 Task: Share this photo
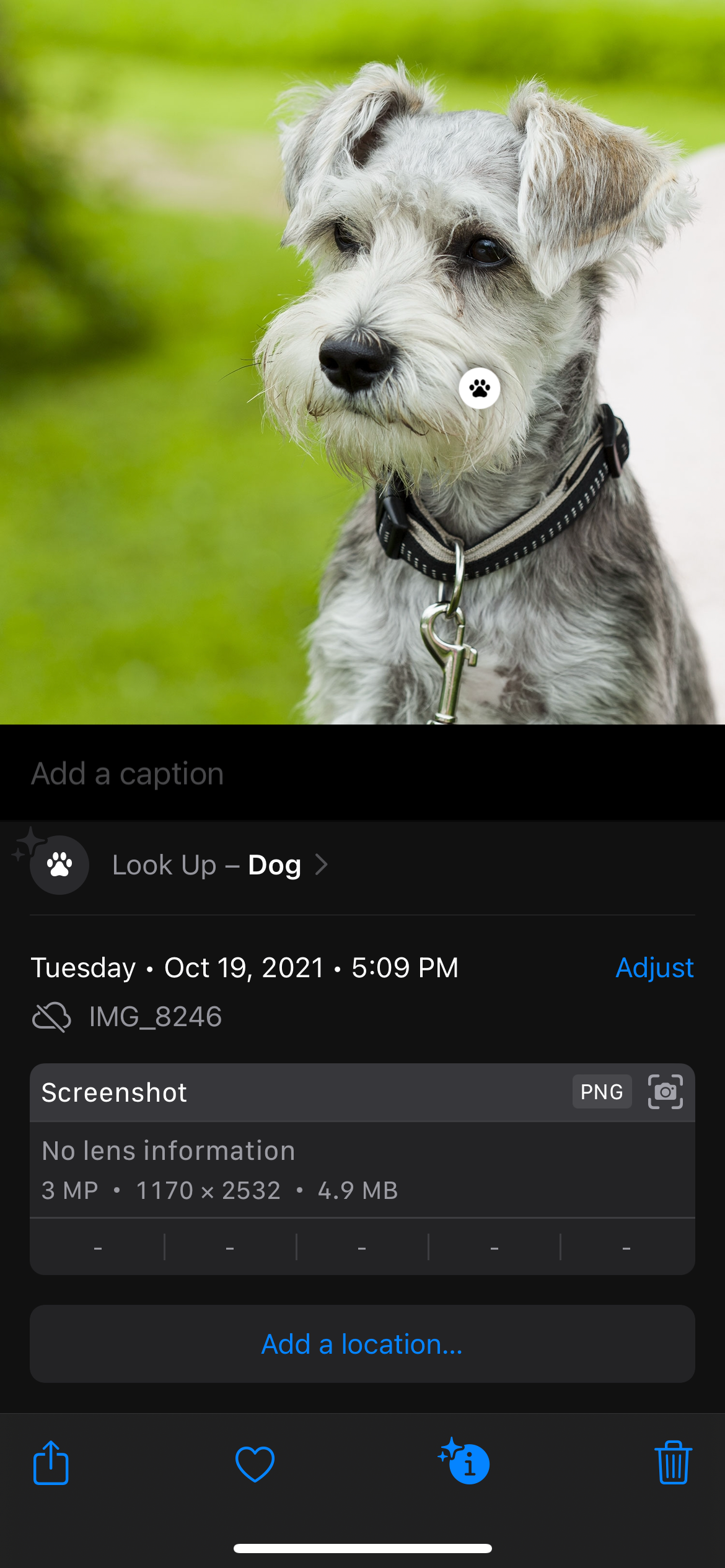pos(51,1463)
